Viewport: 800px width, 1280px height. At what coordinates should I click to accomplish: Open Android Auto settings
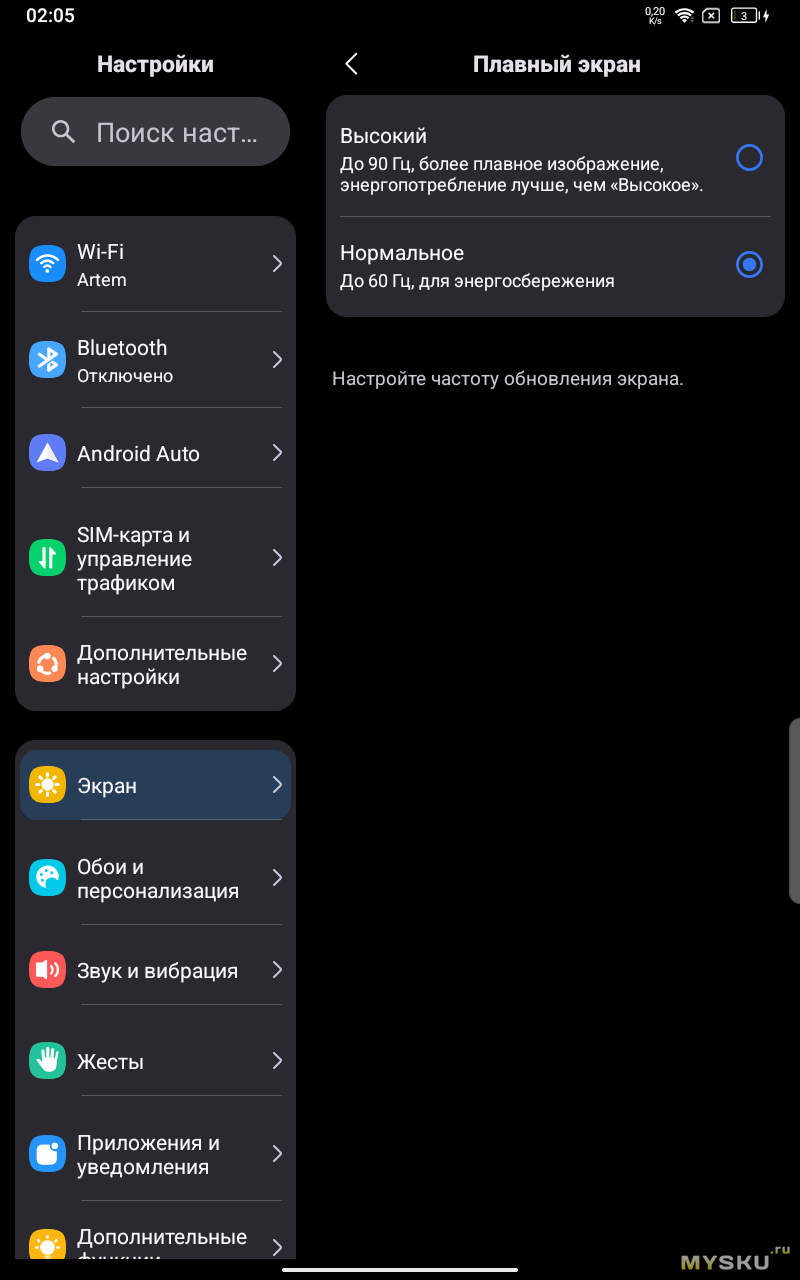[x=155, y=454]
